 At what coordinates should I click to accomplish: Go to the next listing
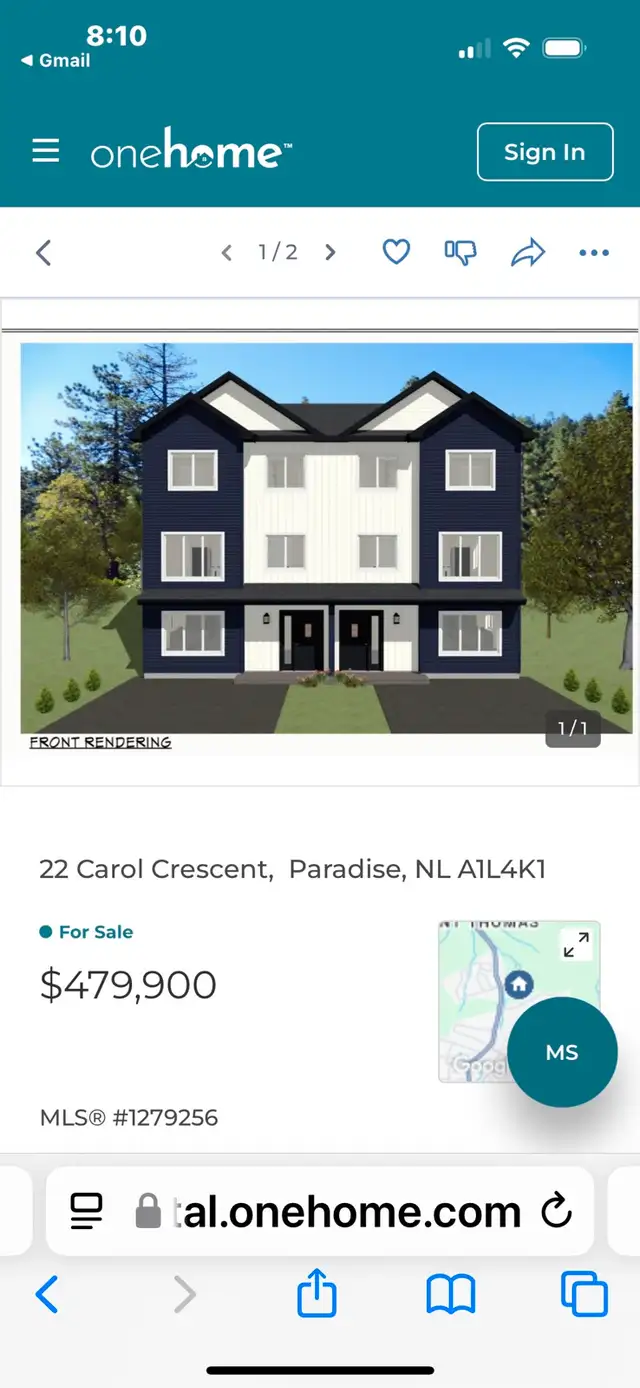pyautogui.click(x=330, y=253)
